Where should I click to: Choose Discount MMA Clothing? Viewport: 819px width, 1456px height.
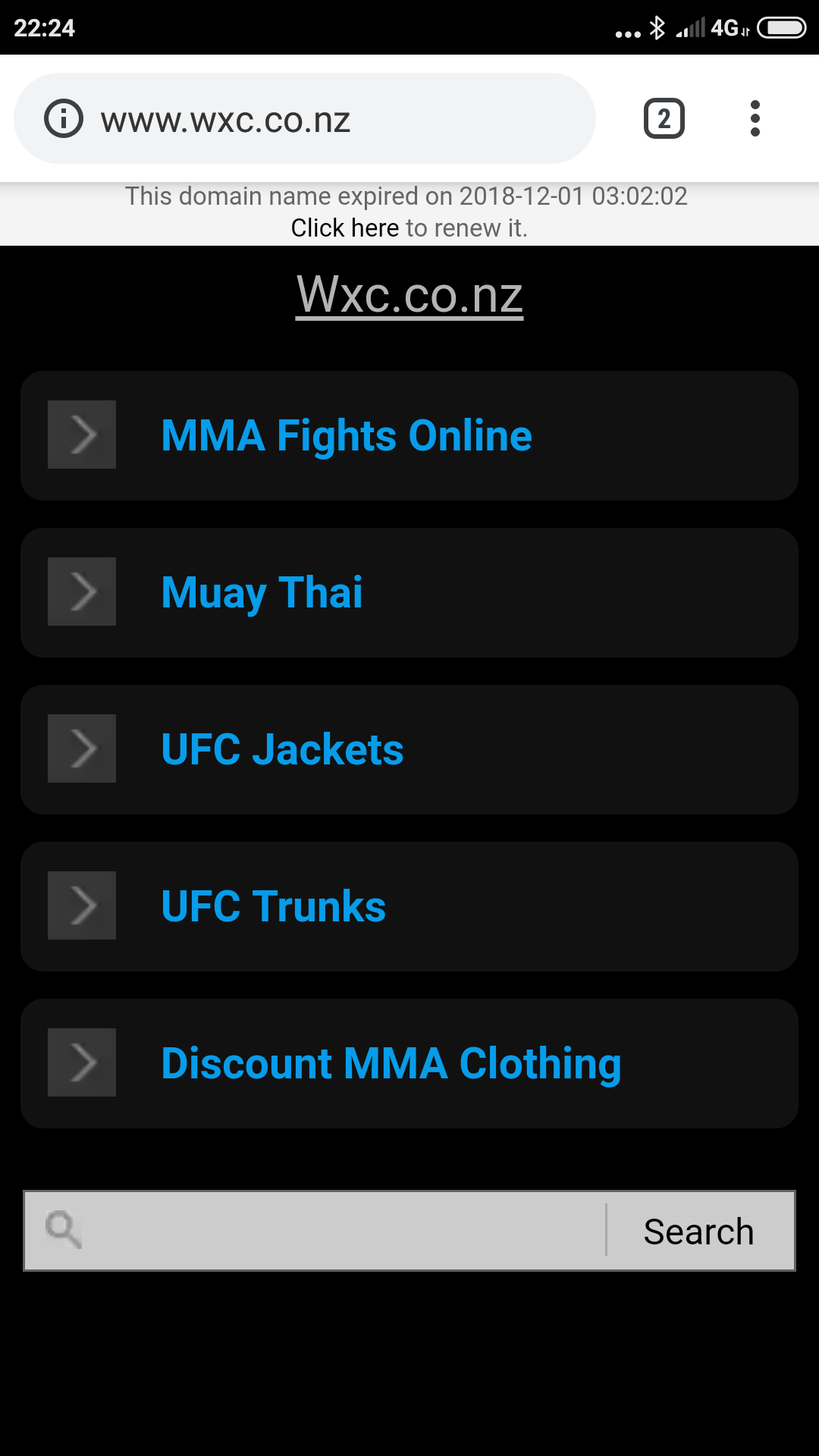pyautogui.click(x=409, y=1063)
